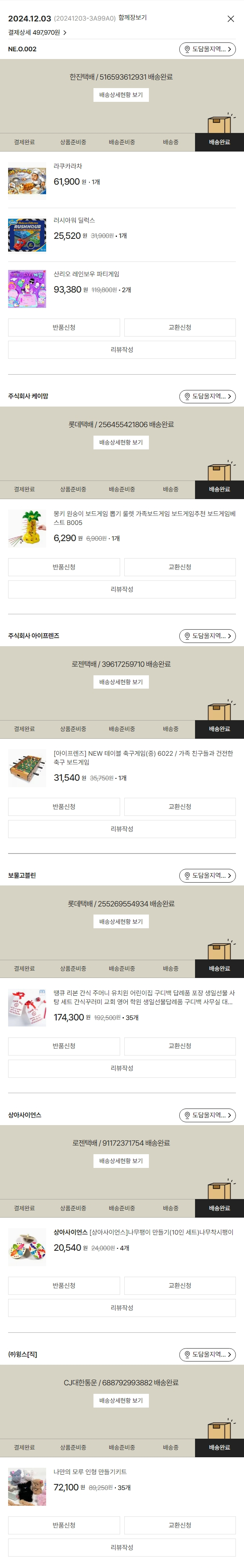Screen dimensions: 244x1568
Task: Request 반품신청 for 주식회사 케이맘 order
Action: pos(64,567)
